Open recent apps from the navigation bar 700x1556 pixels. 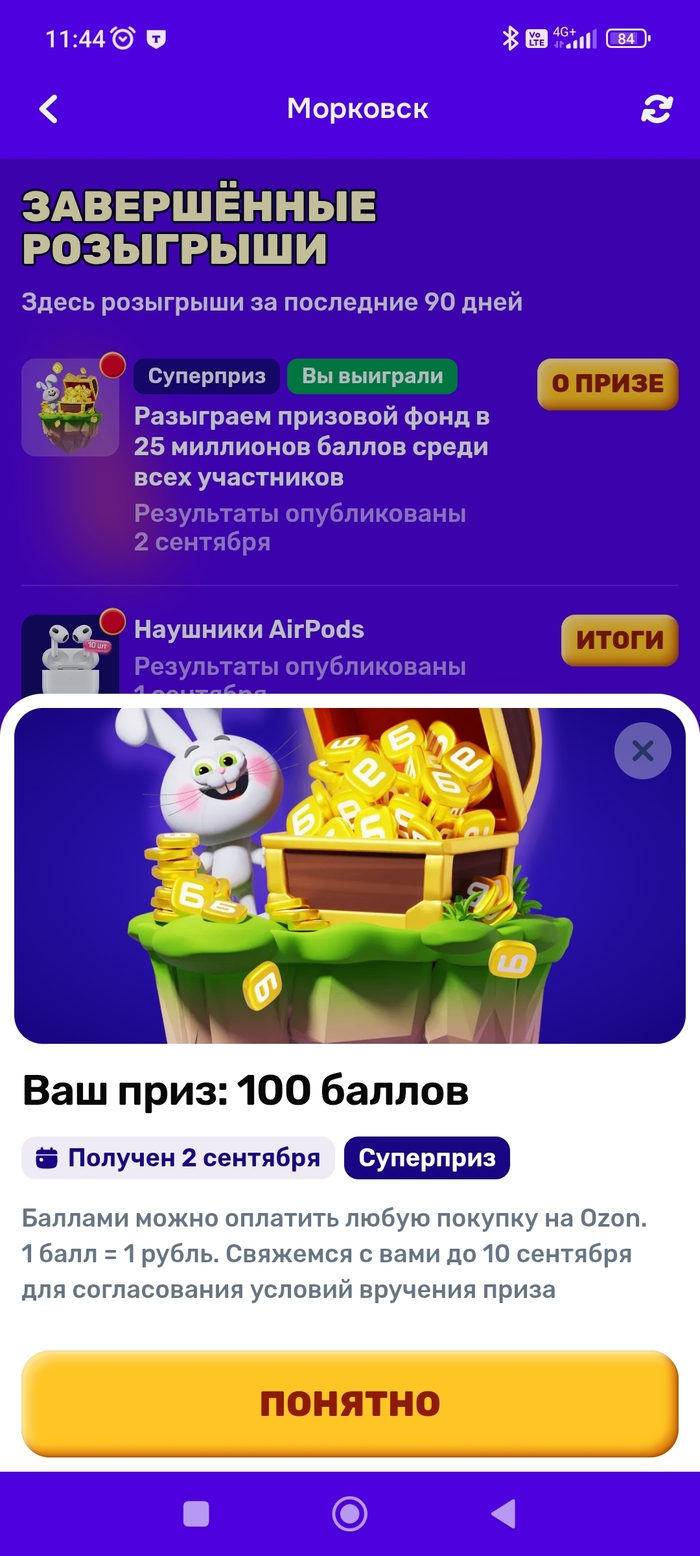click(x=196, y=1513)
